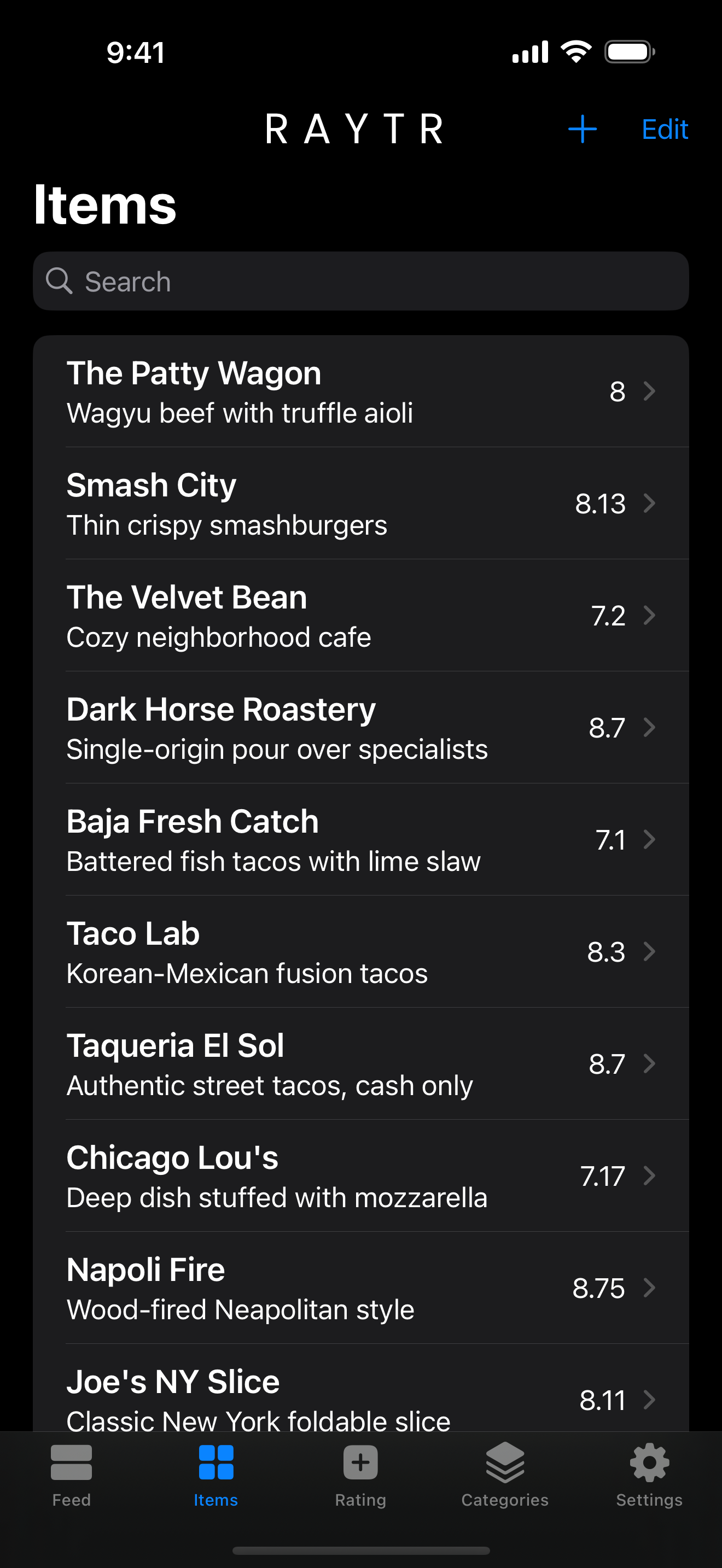722x1568 pixels.
Task: Select Chicago Lou's item
Action: [360, 1175]
